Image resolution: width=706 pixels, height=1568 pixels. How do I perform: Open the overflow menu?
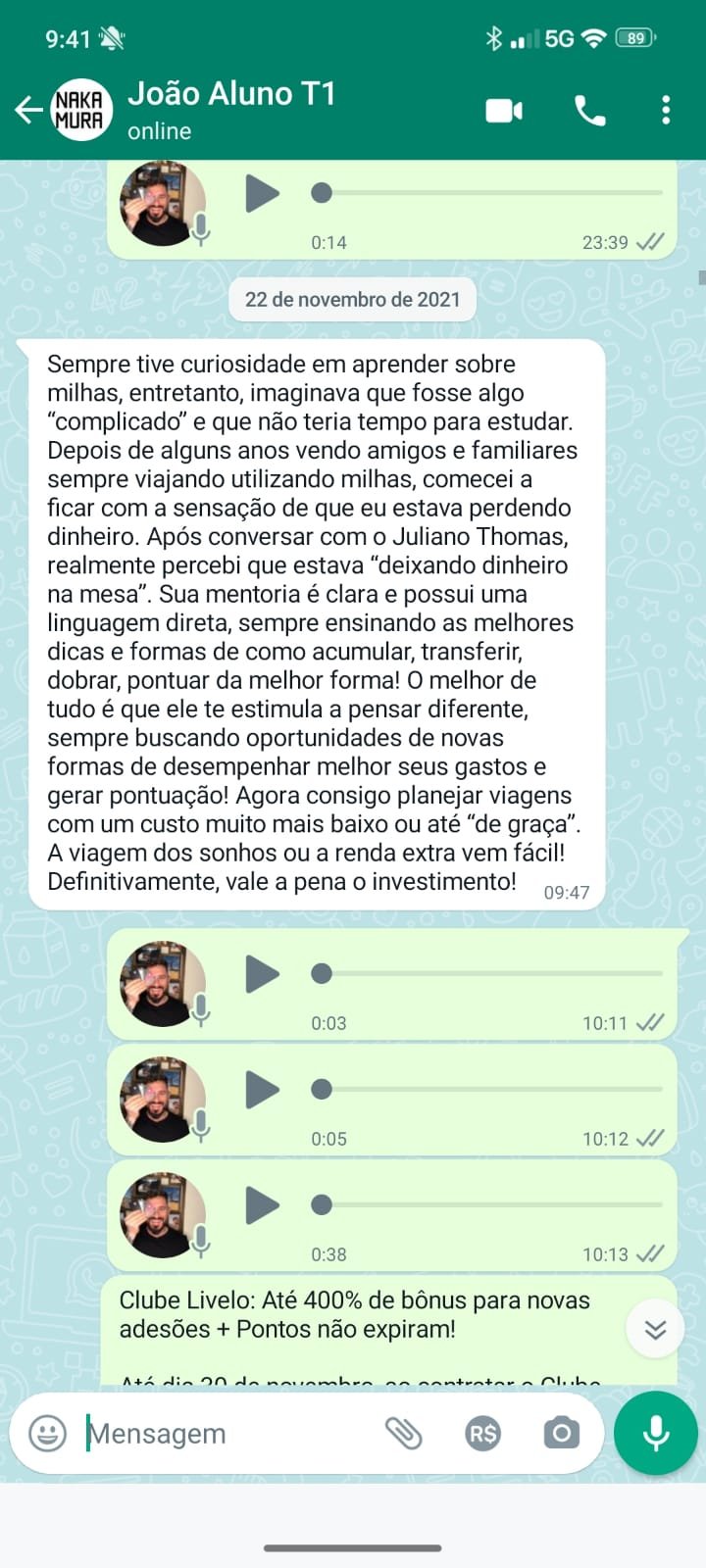(x=666, y=111)
